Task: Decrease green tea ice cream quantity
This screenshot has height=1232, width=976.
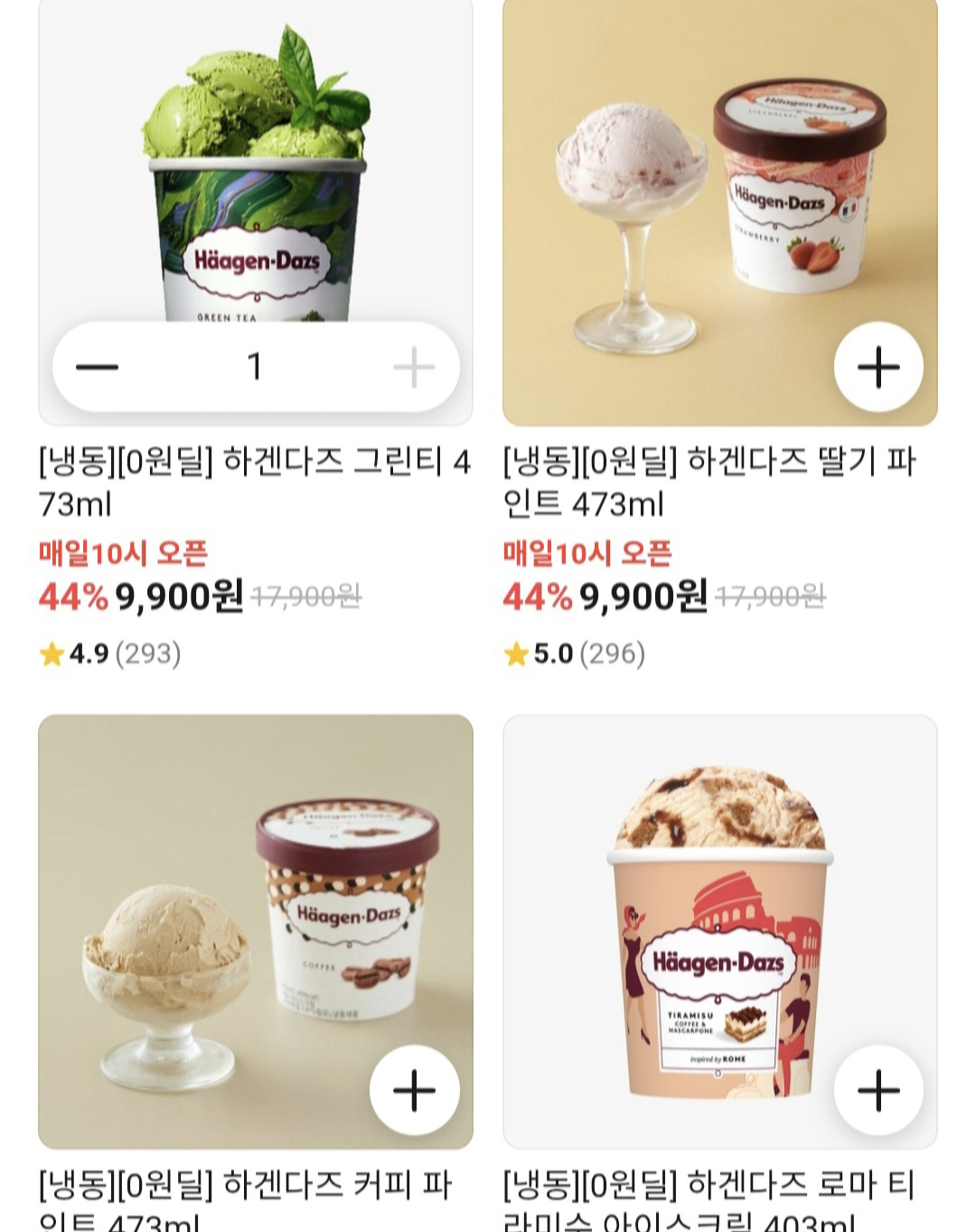Action: click(x=98, y=367)
